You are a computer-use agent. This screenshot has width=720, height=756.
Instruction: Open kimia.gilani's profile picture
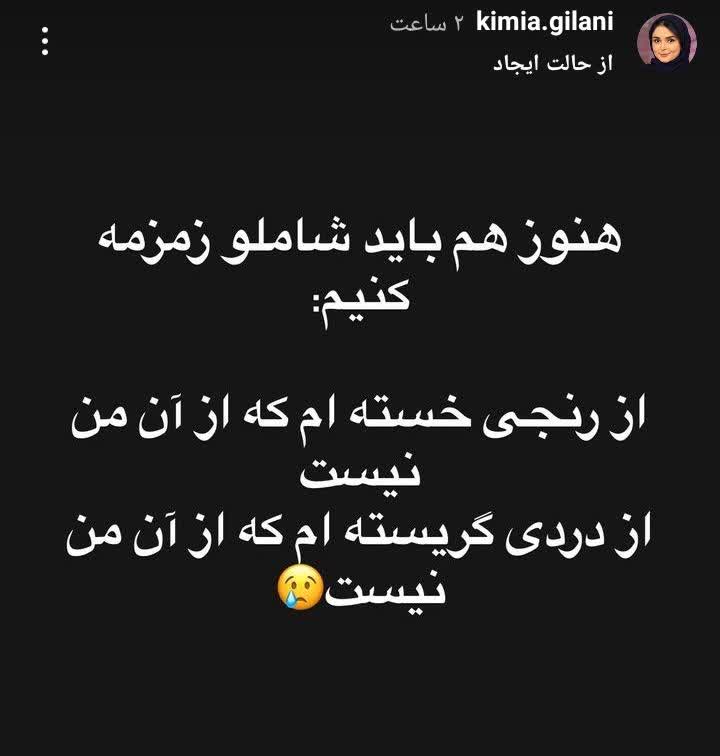(x=666, y=40)
